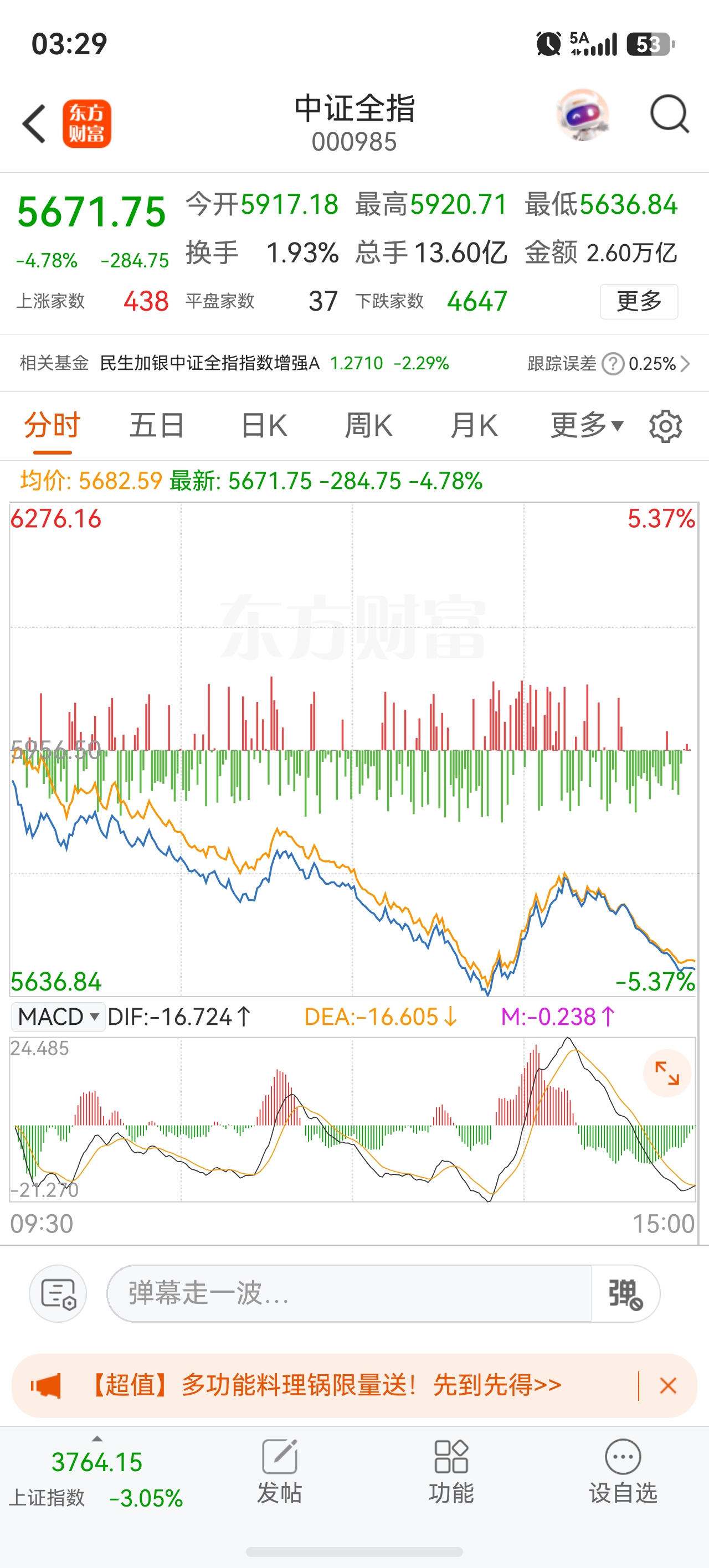The width and height of the screenshot is (709, 1568).
Task: Open the robot AI assistant avatar
Action: (583, 115)
